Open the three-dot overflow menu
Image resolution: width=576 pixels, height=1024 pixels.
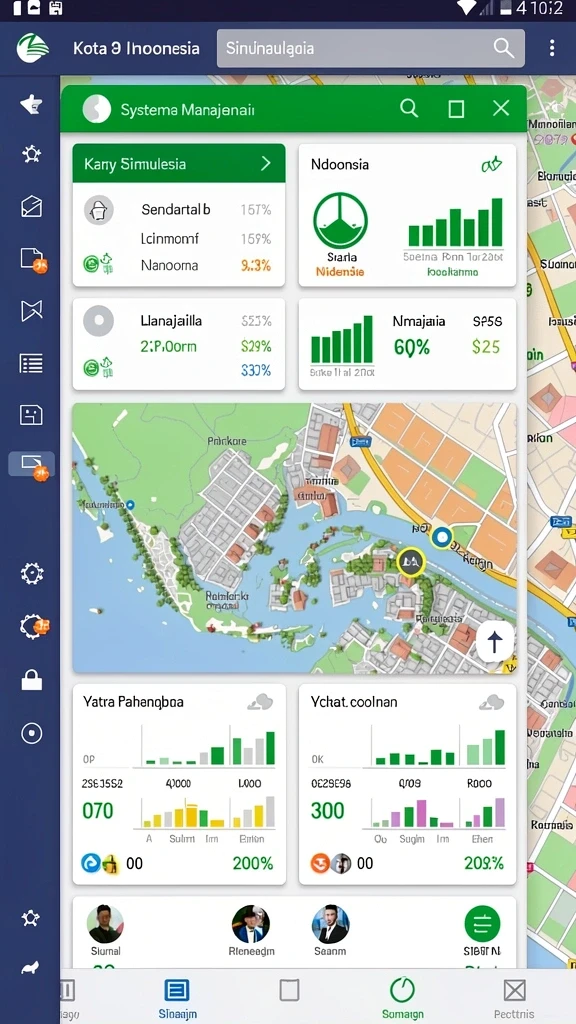(552, 48)
